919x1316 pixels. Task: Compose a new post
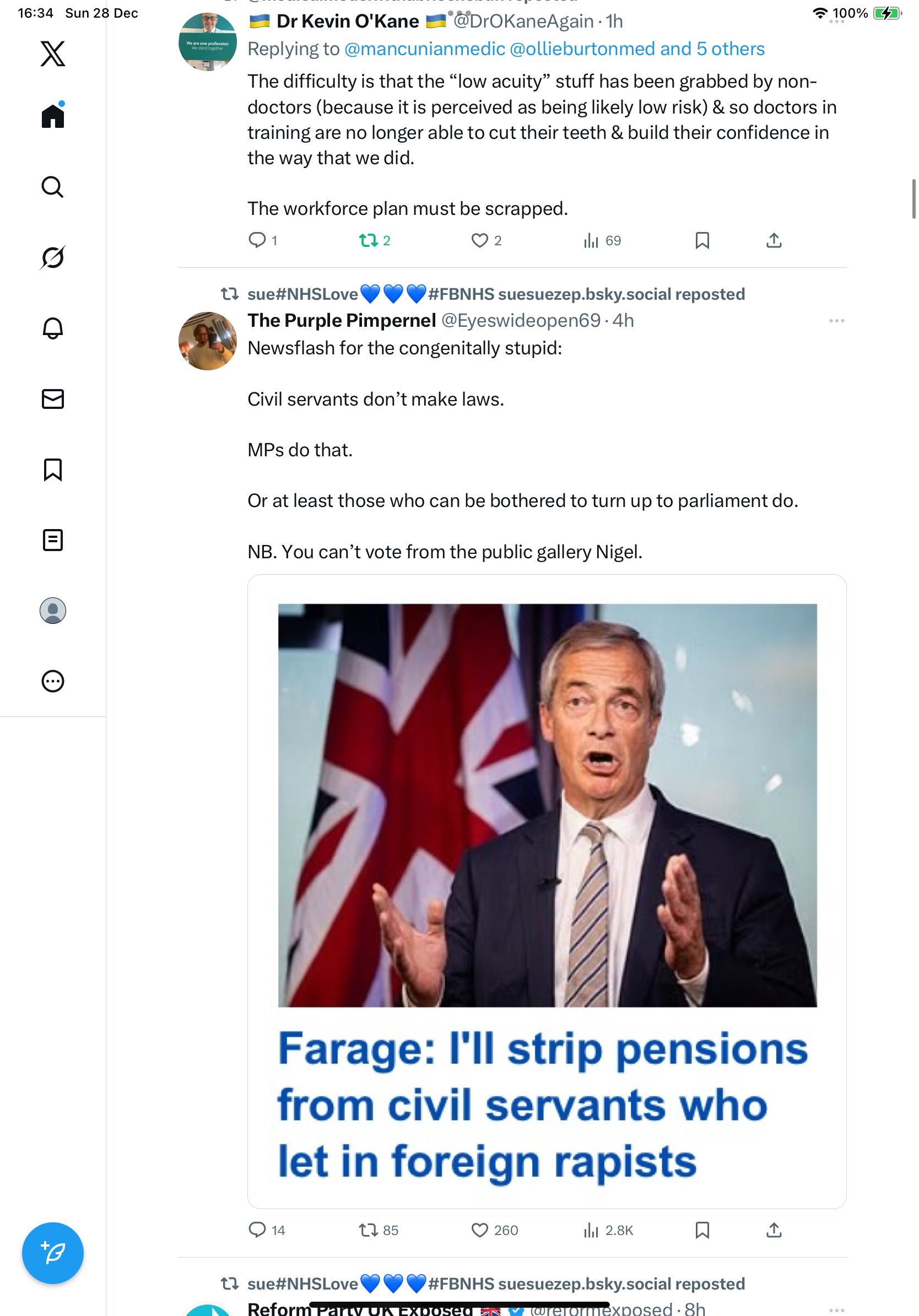pos(53,1253)
